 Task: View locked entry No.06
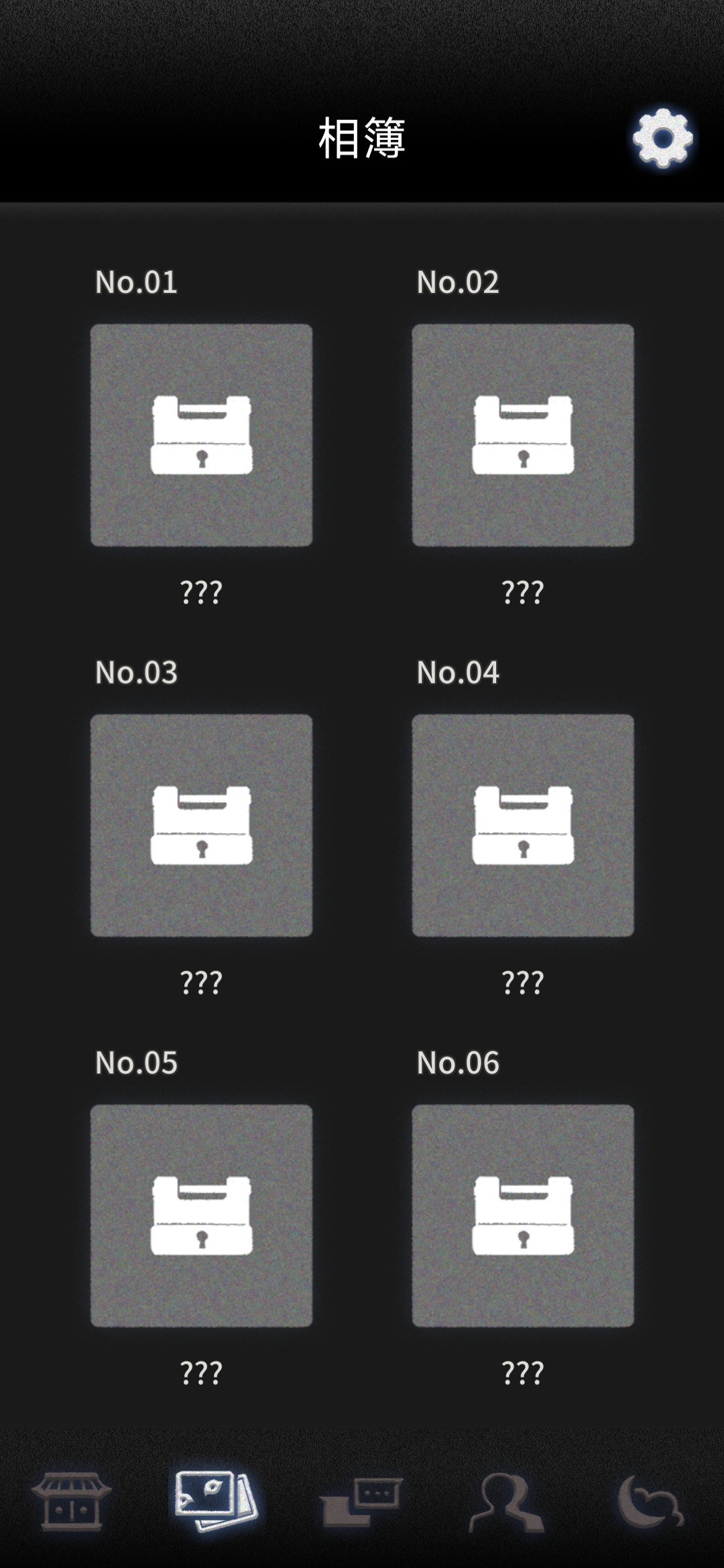(x=523, y=1215)
